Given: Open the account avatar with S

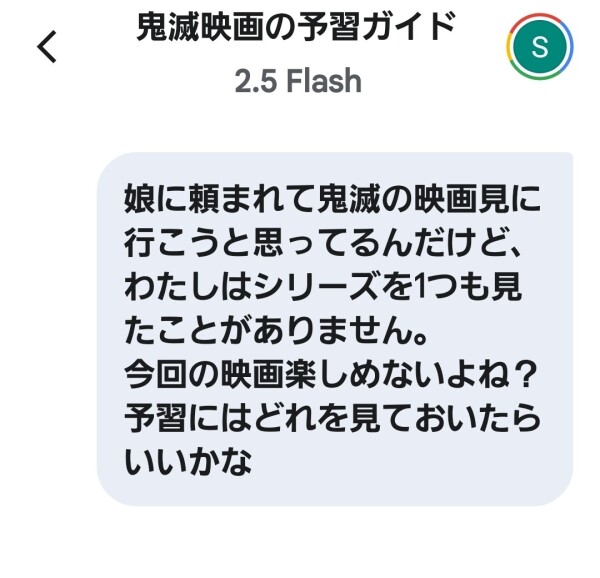Looking at the screenshot, I should [540, 46].
